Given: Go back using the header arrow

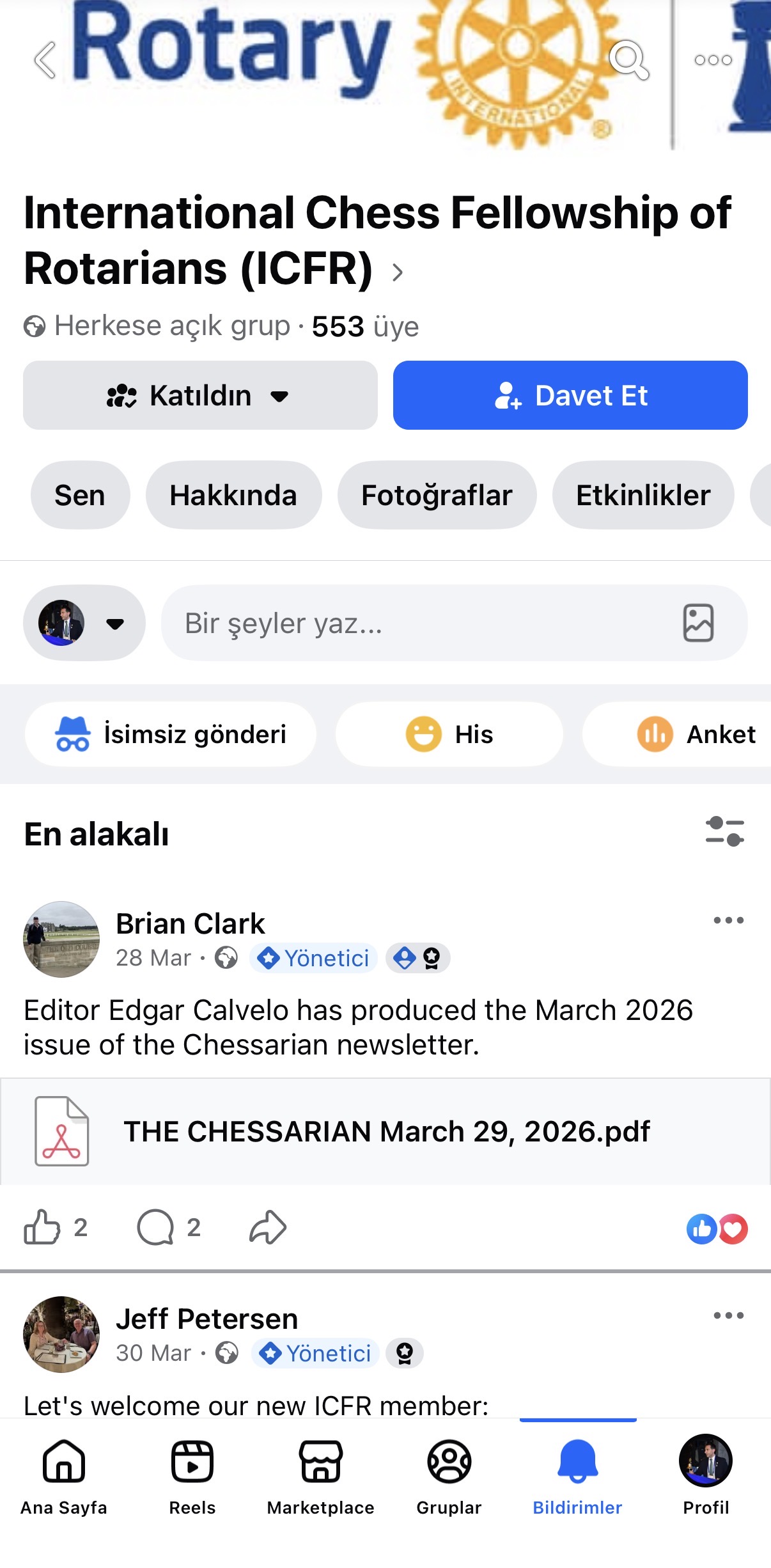Looking at the screenshot, I should click(x=45, y=60).
